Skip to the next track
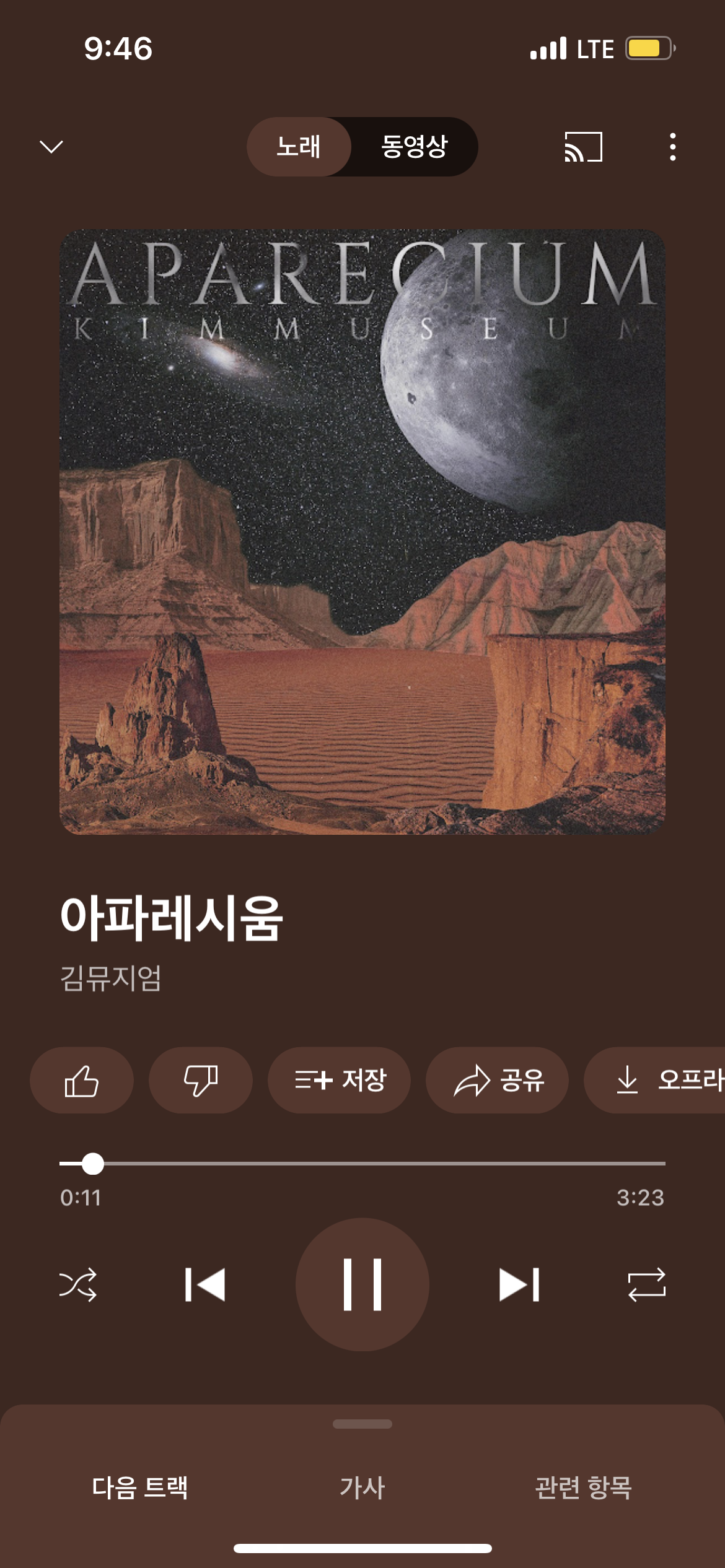Image resolution: width=725 pixels, height=1568 pixels. (x=519, y=1285)
